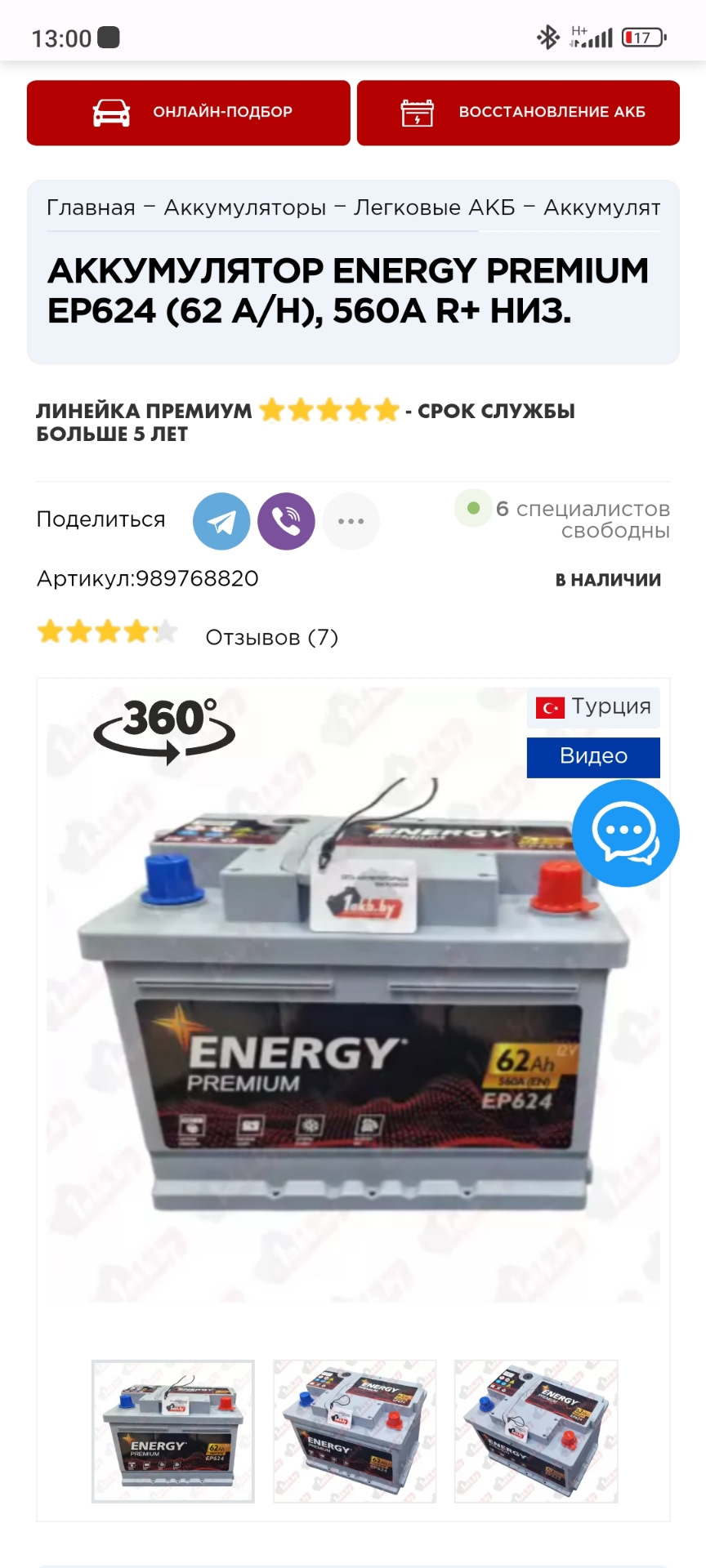Open the live chat bubble
Viewport: 706px width, 1568px height.
click(625, 833)
